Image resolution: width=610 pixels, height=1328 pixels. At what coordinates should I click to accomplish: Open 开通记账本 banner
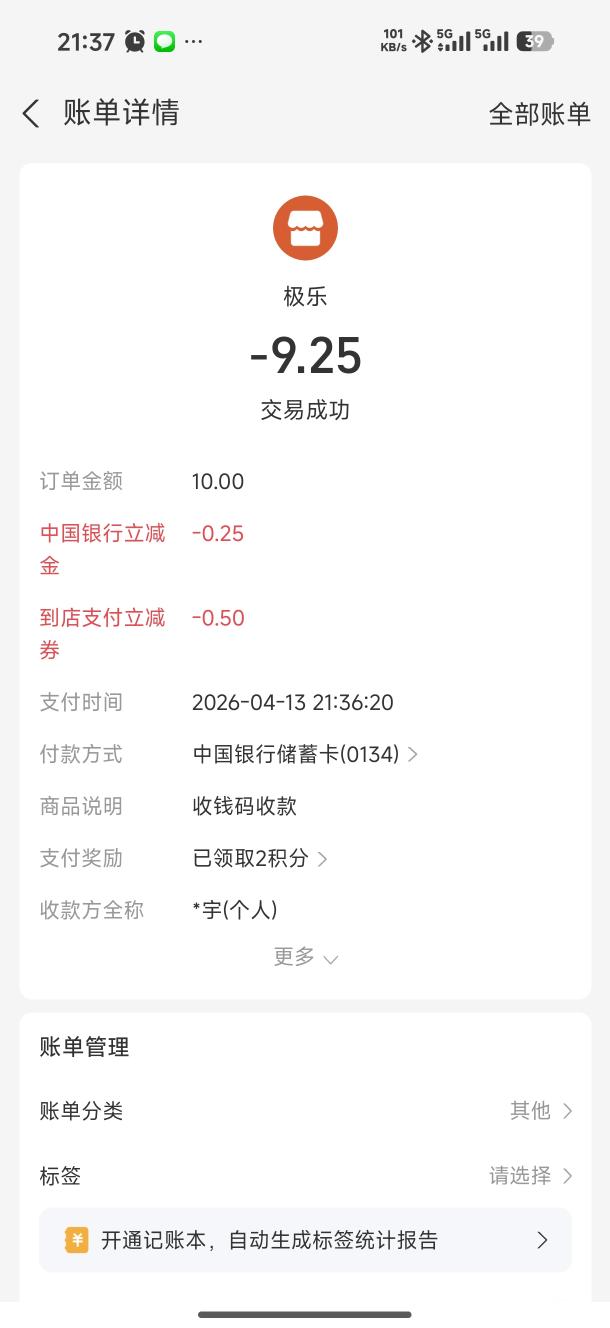(x=305, y=1240)
